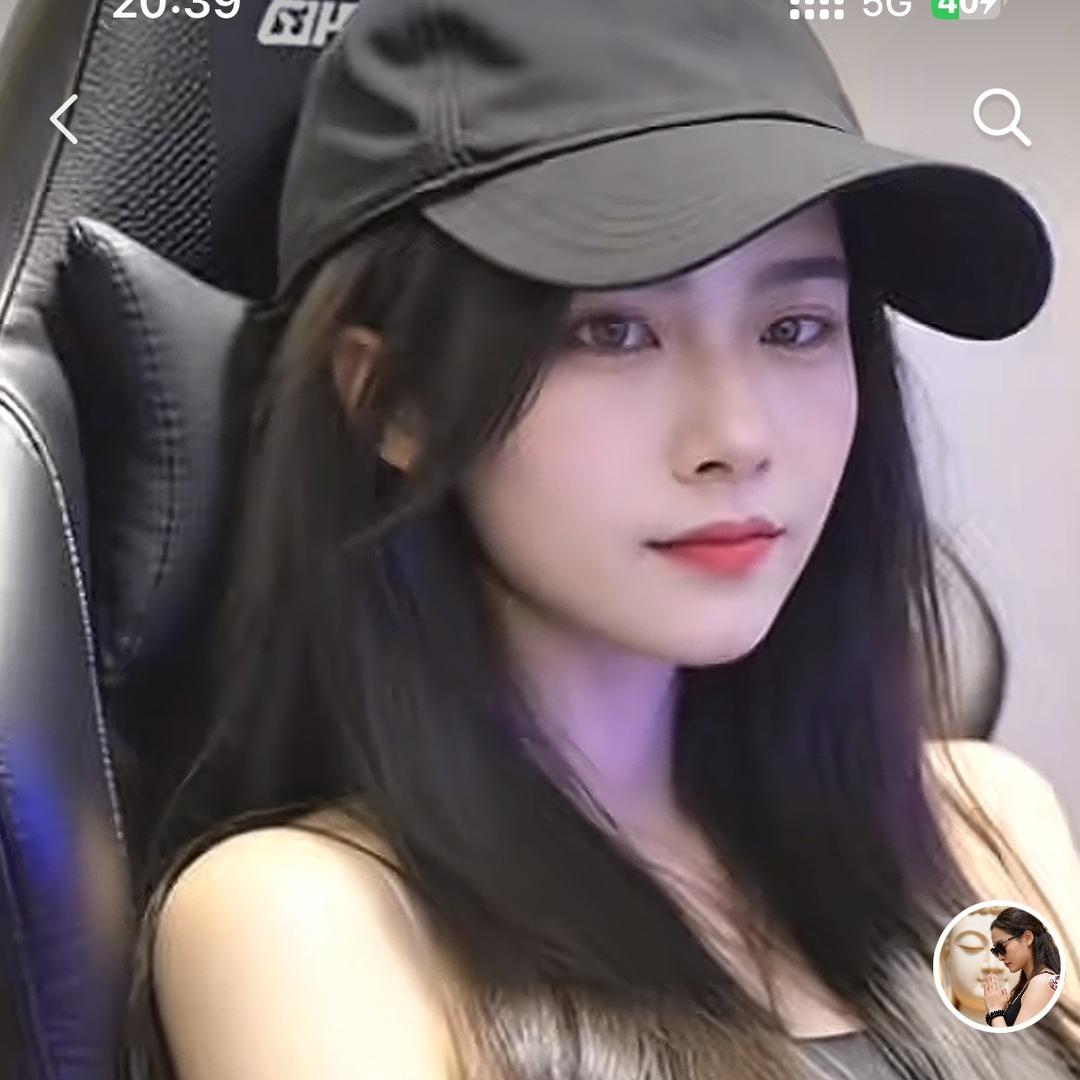
Task: Open search with the magnifier icon
Action: [1001, 118]
